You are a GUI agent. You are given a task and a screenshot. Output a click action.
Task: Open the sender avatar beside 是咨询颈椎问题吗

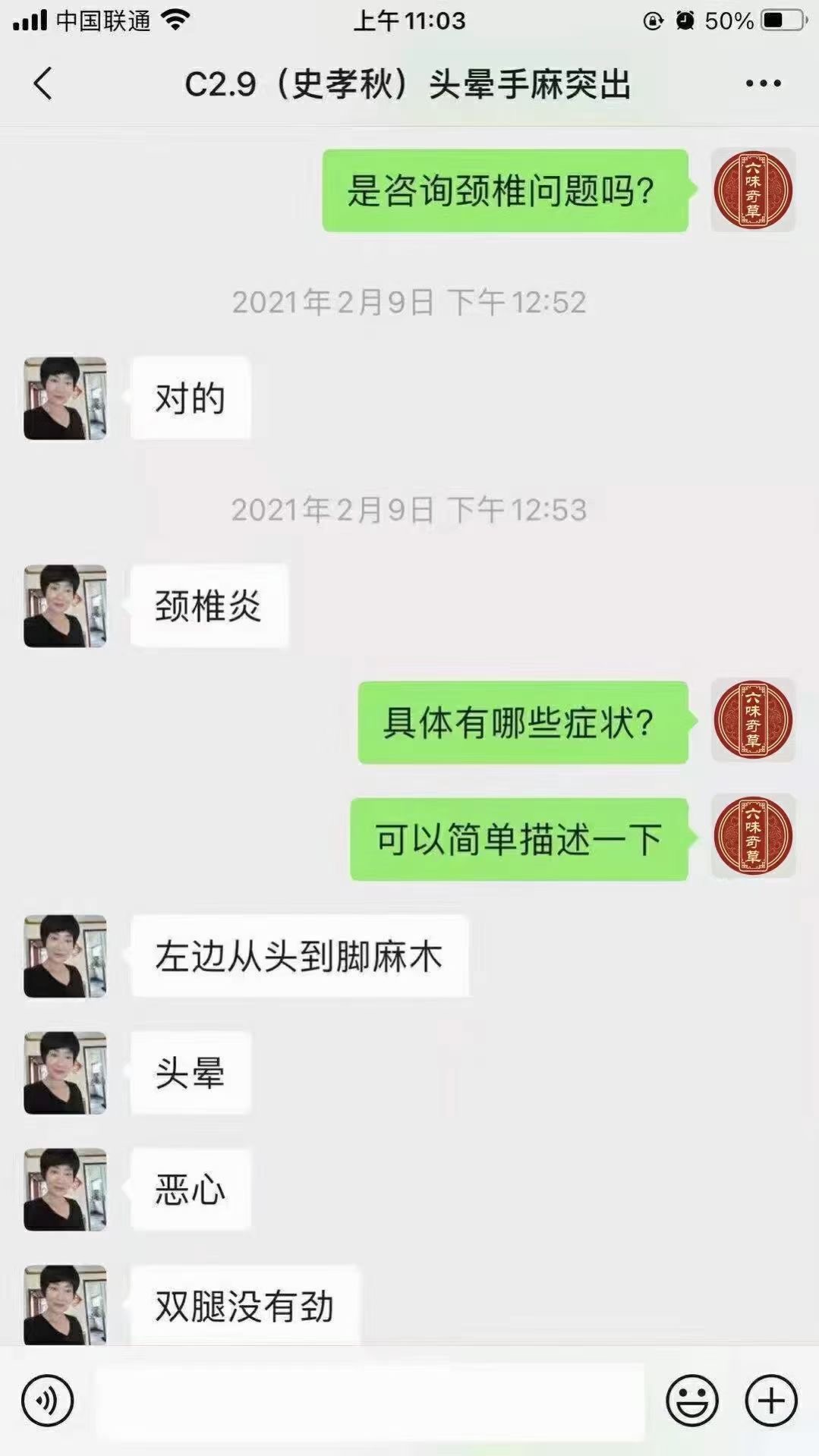pyautogui.click(x=752, y=190)
